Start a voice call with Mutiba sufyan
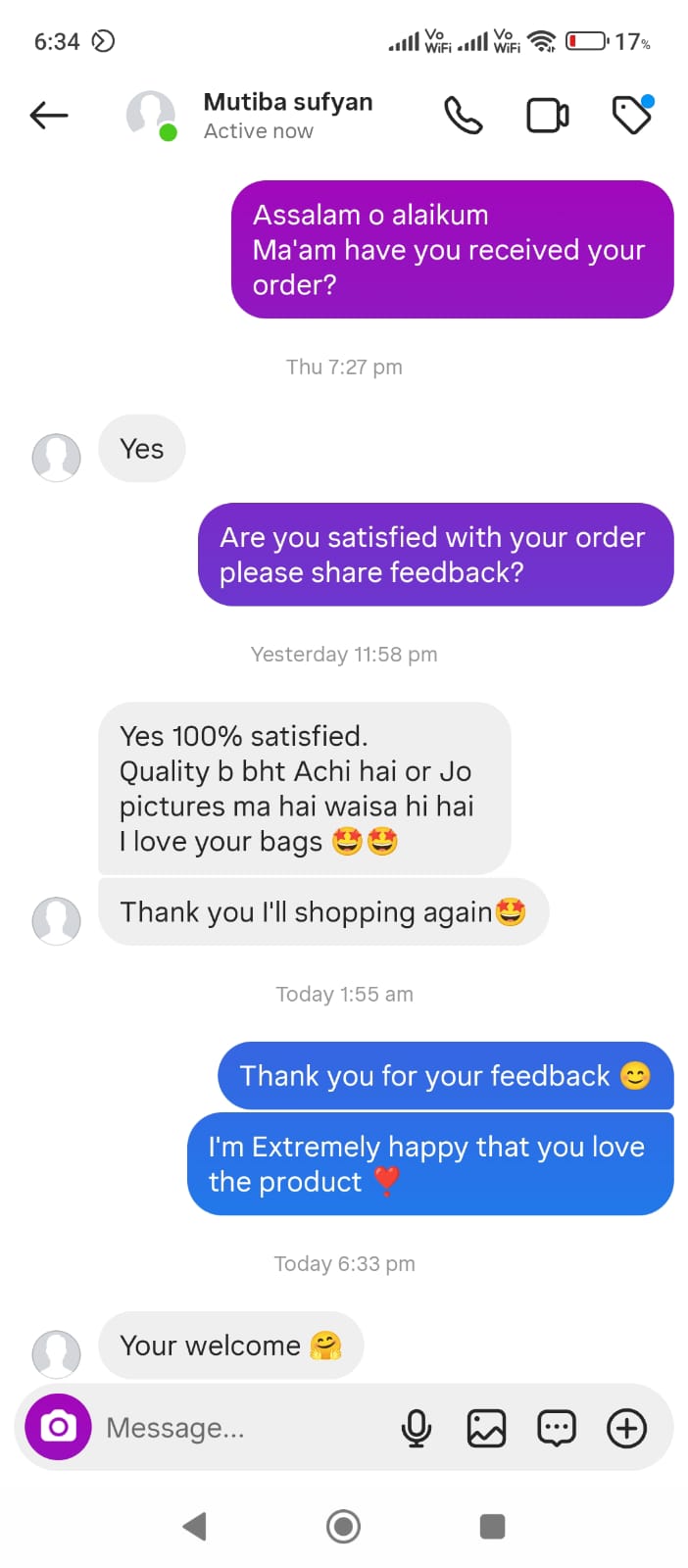The image size is (688, 1568). point(463,116)
